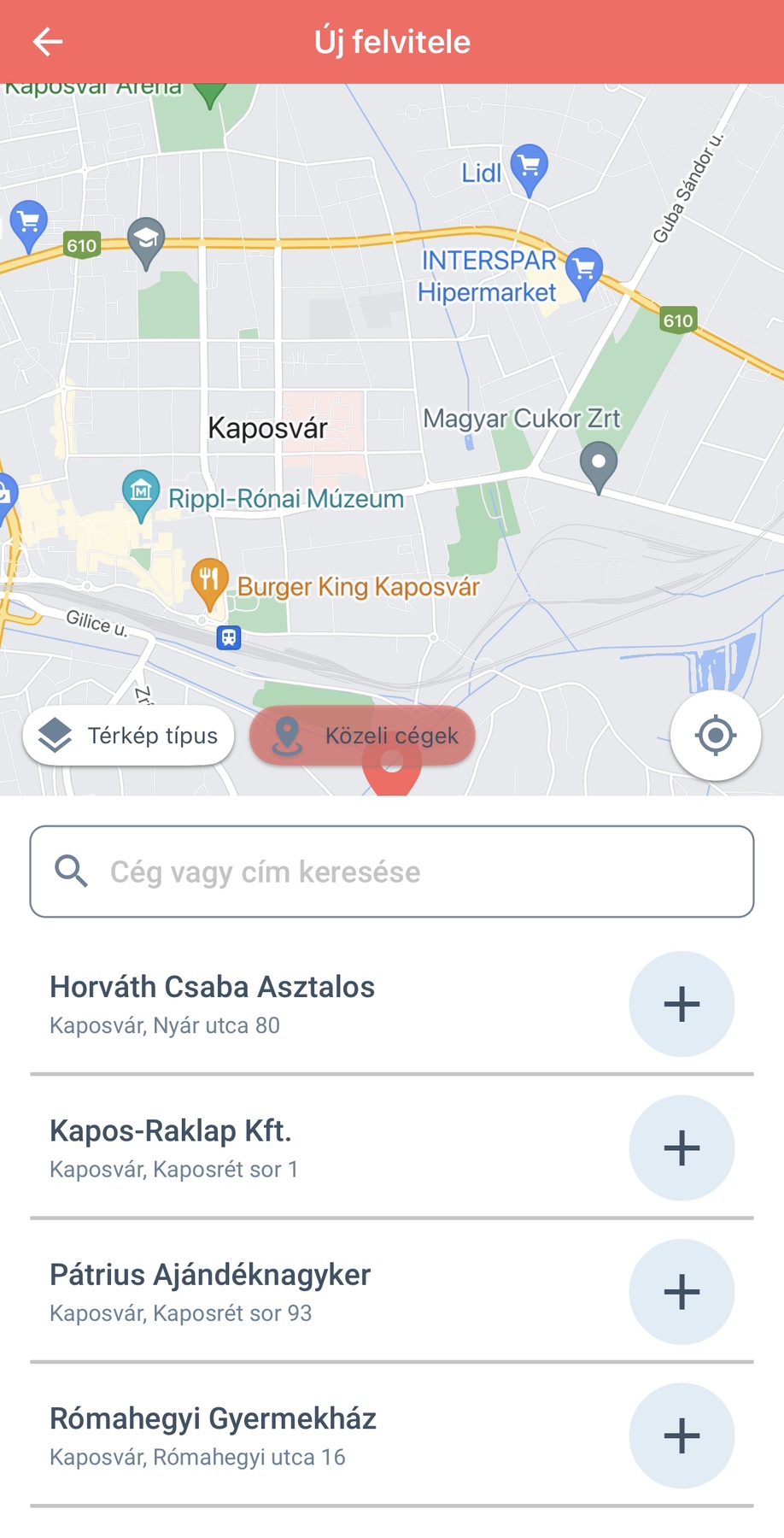This screenshot has width=784, height=1538.
Task: Go back using the header arrow
Action: tap(48, 41)
